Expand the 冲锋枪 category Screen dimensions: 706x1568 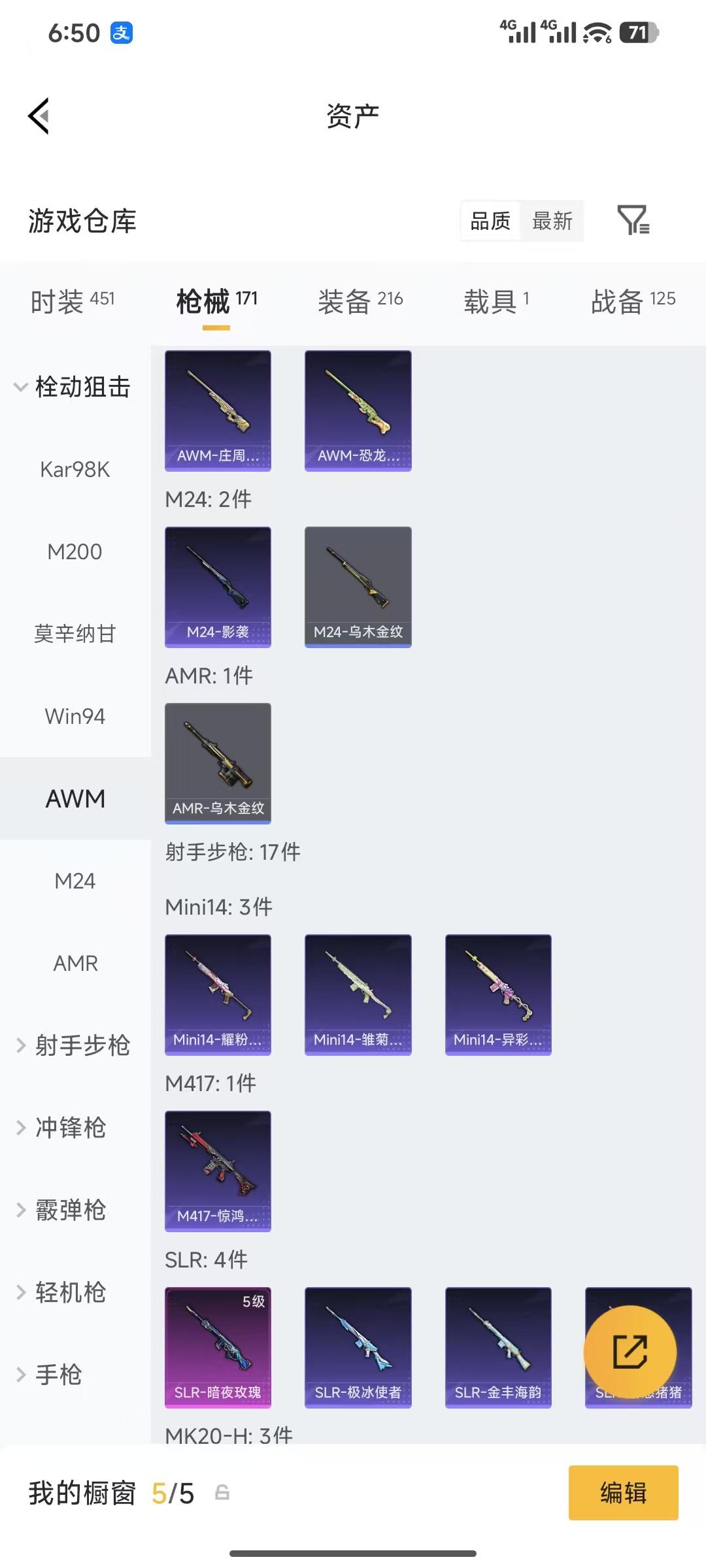coord(62,1128)
